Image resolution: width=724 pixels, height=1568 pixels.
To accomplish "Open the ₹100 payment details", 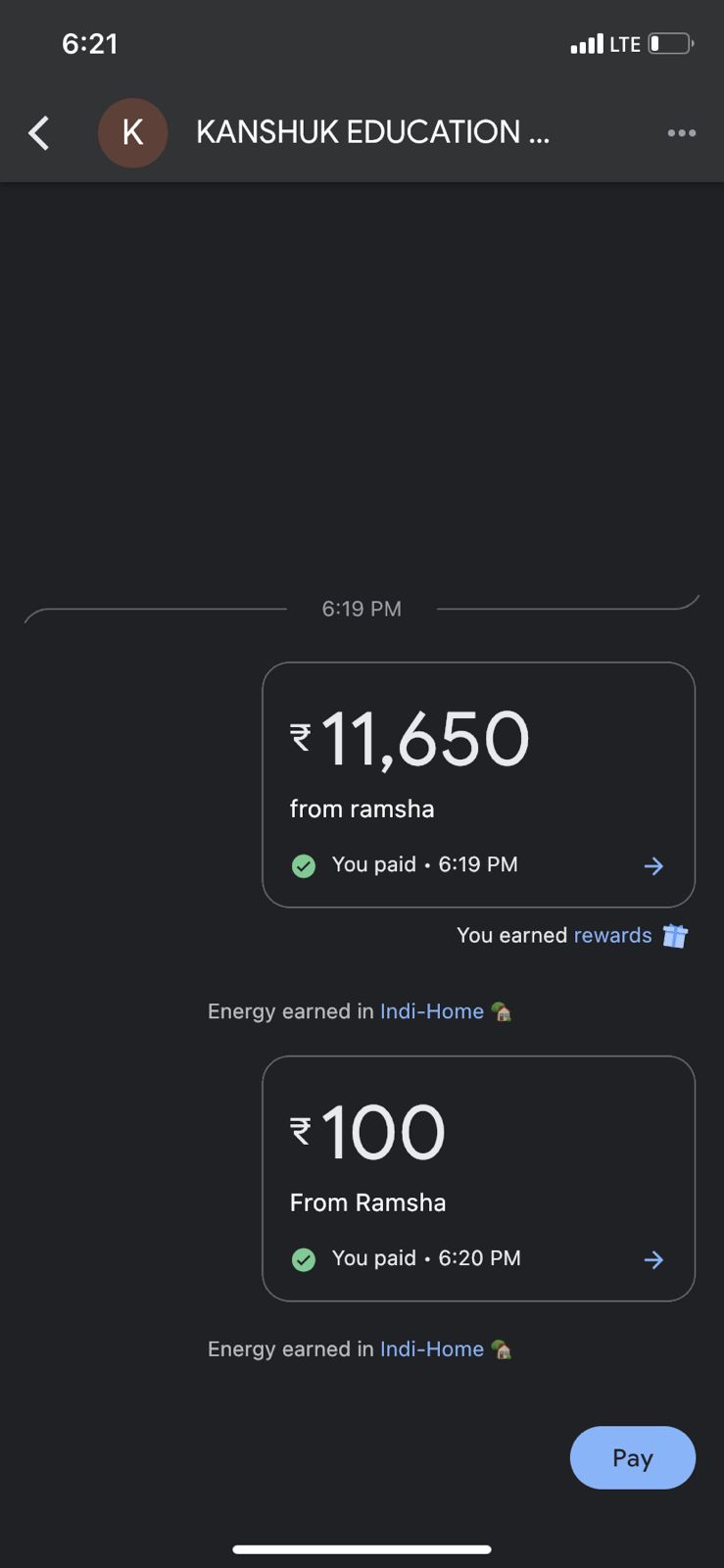I will point(478,1178).
